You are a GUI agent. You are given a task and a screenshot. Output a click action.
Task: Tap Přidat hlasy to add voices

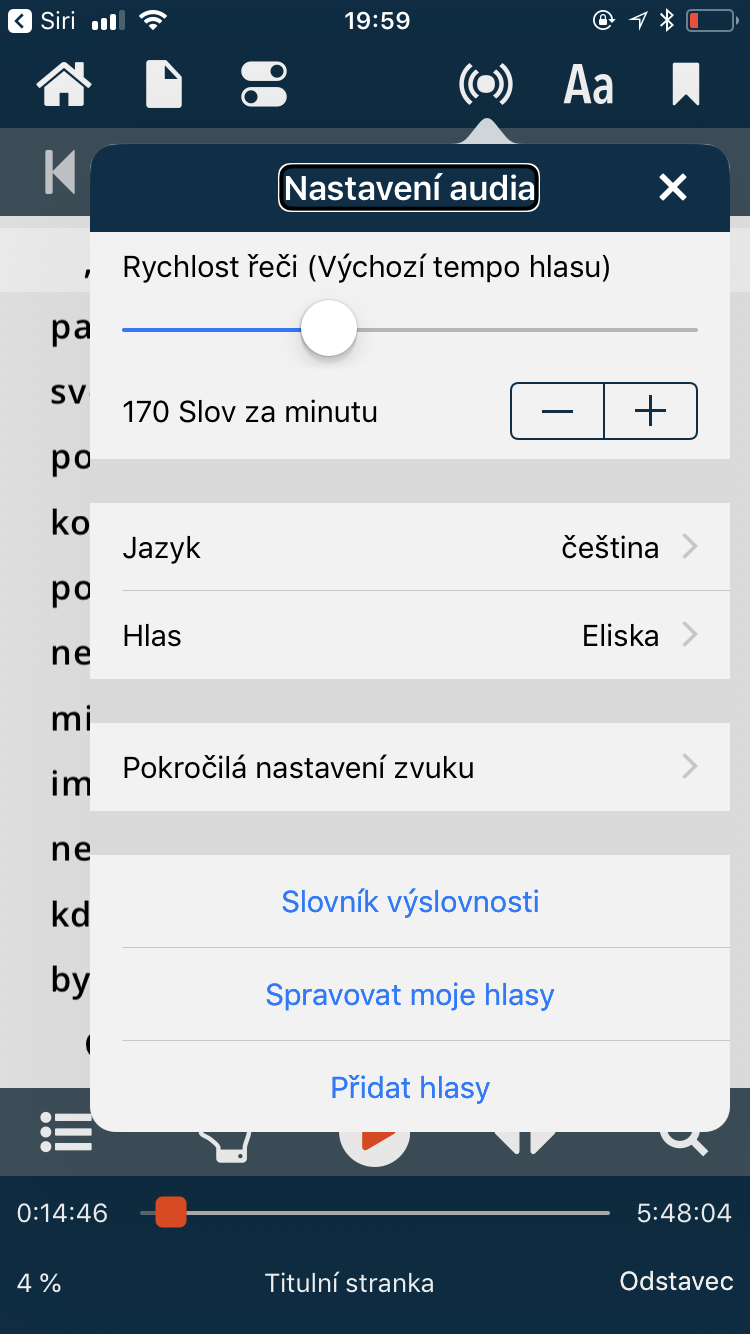click(410, 1087)
